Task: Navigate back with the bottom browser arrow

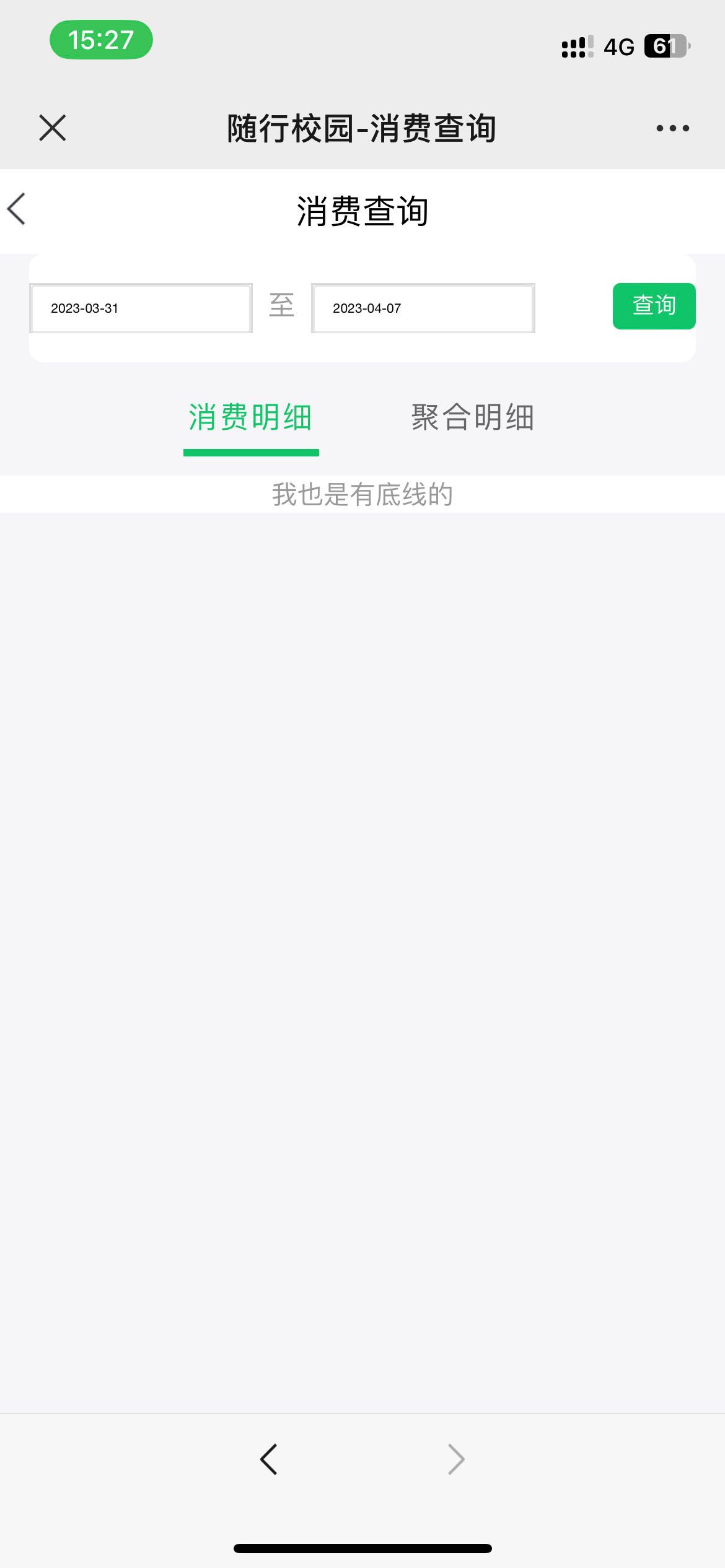Action: [x=269, y=1460]
